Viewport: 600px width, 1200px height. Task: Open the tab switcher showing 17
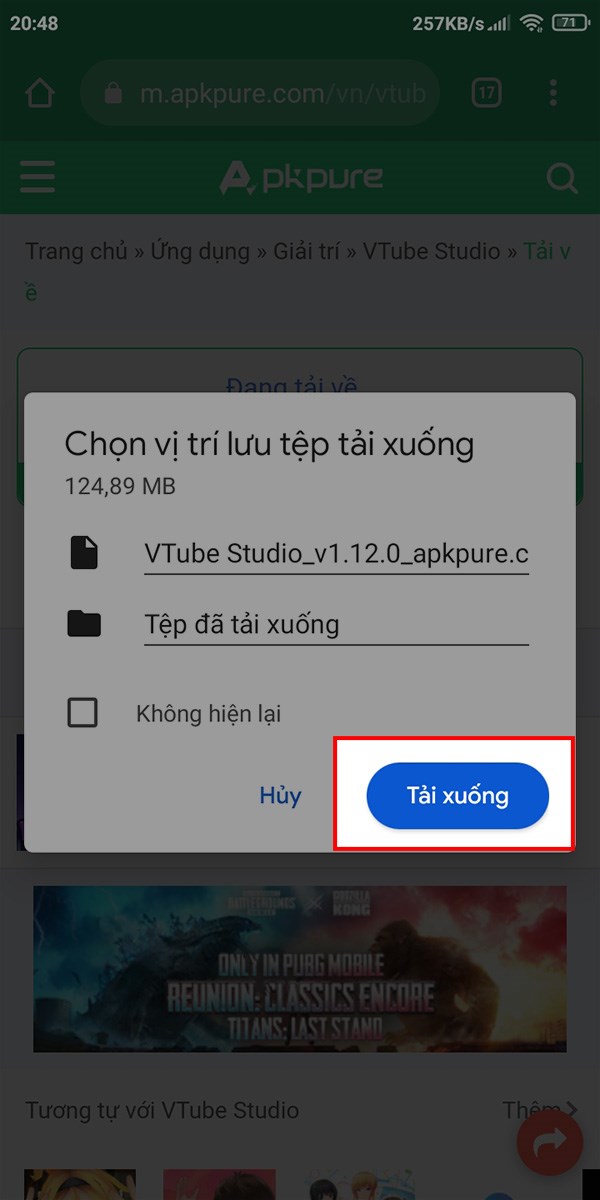pos(486,94)
